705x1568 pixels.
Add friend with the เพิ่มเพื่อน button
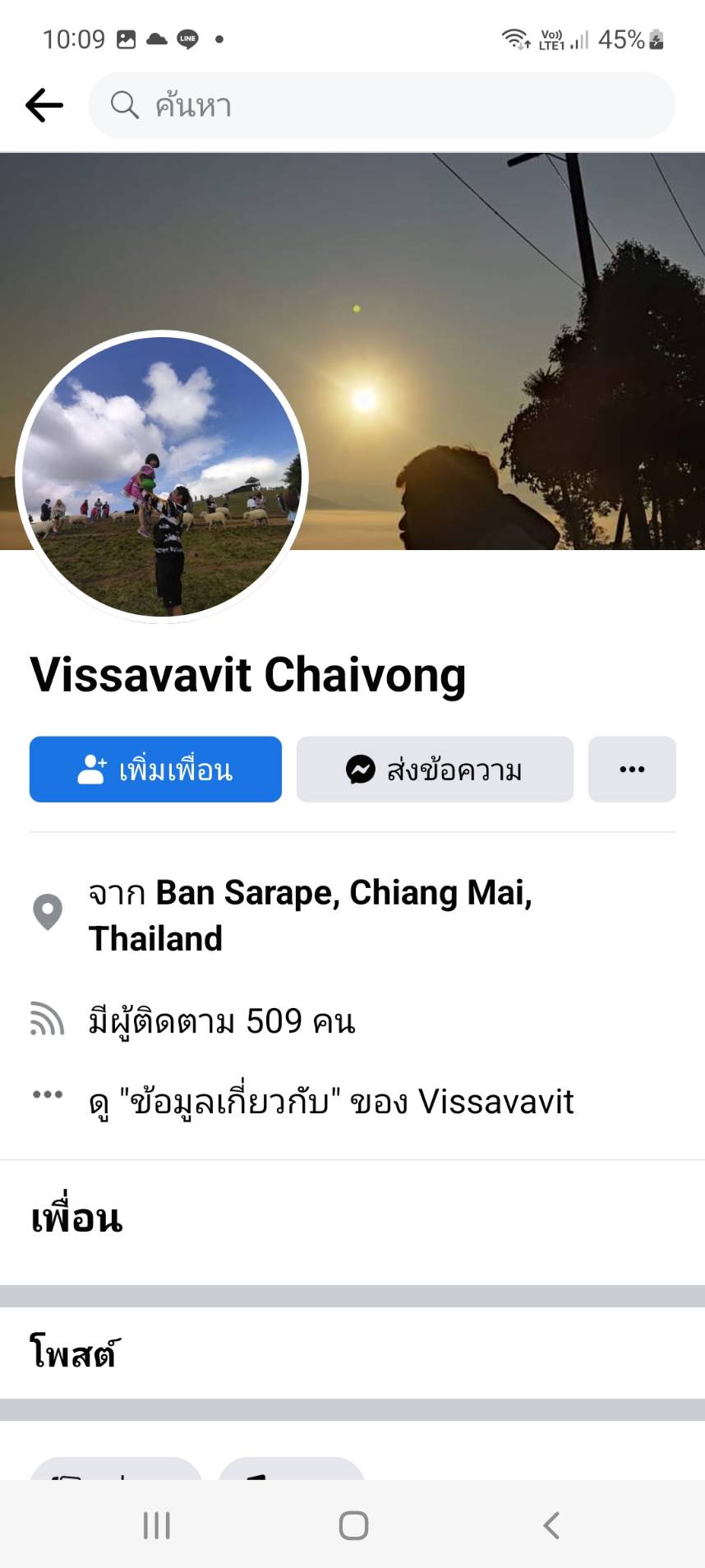[x=155, y=769]
